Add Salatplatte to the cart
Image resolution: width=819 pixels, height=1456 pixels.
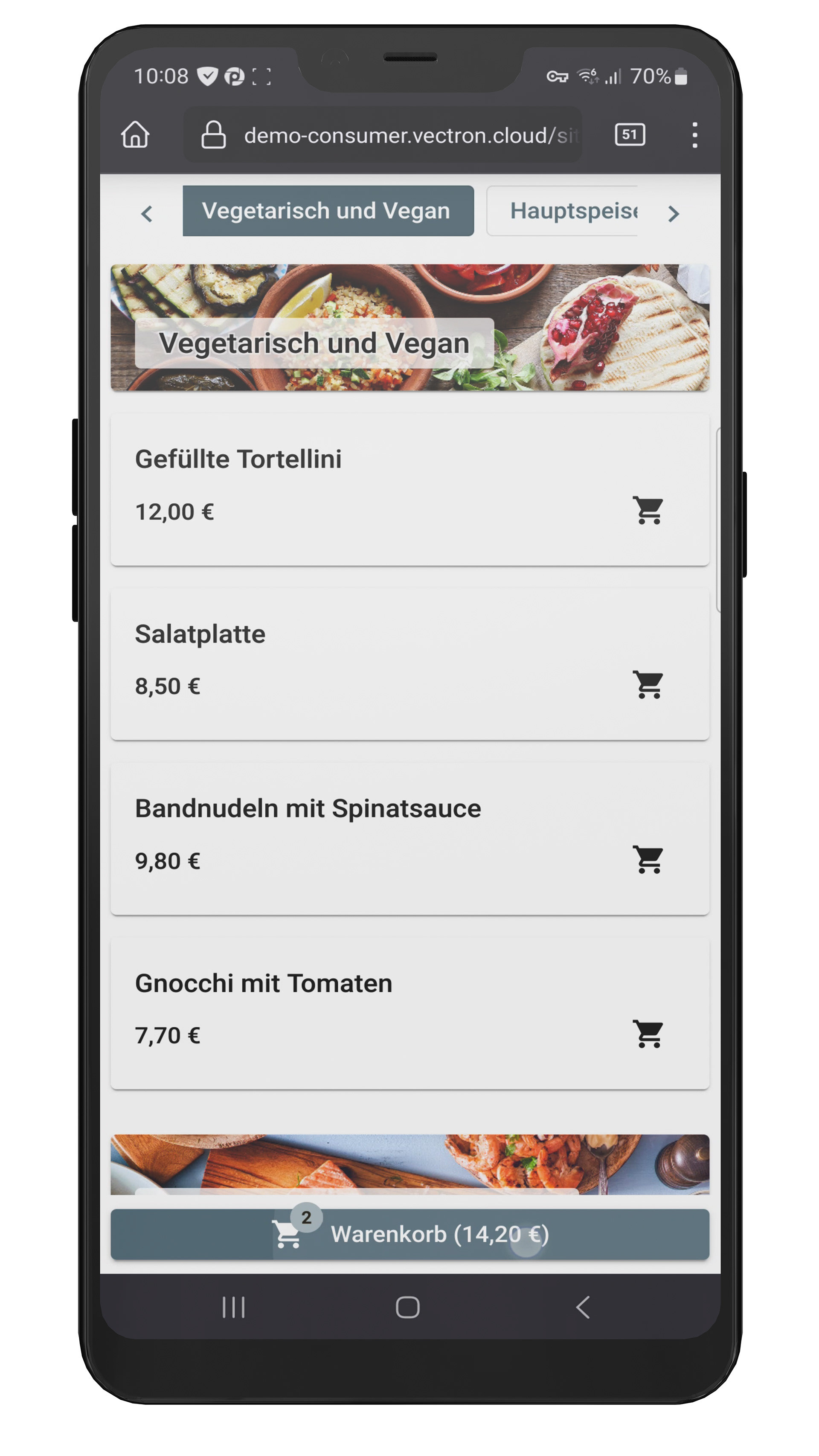[x=648, y=685]
